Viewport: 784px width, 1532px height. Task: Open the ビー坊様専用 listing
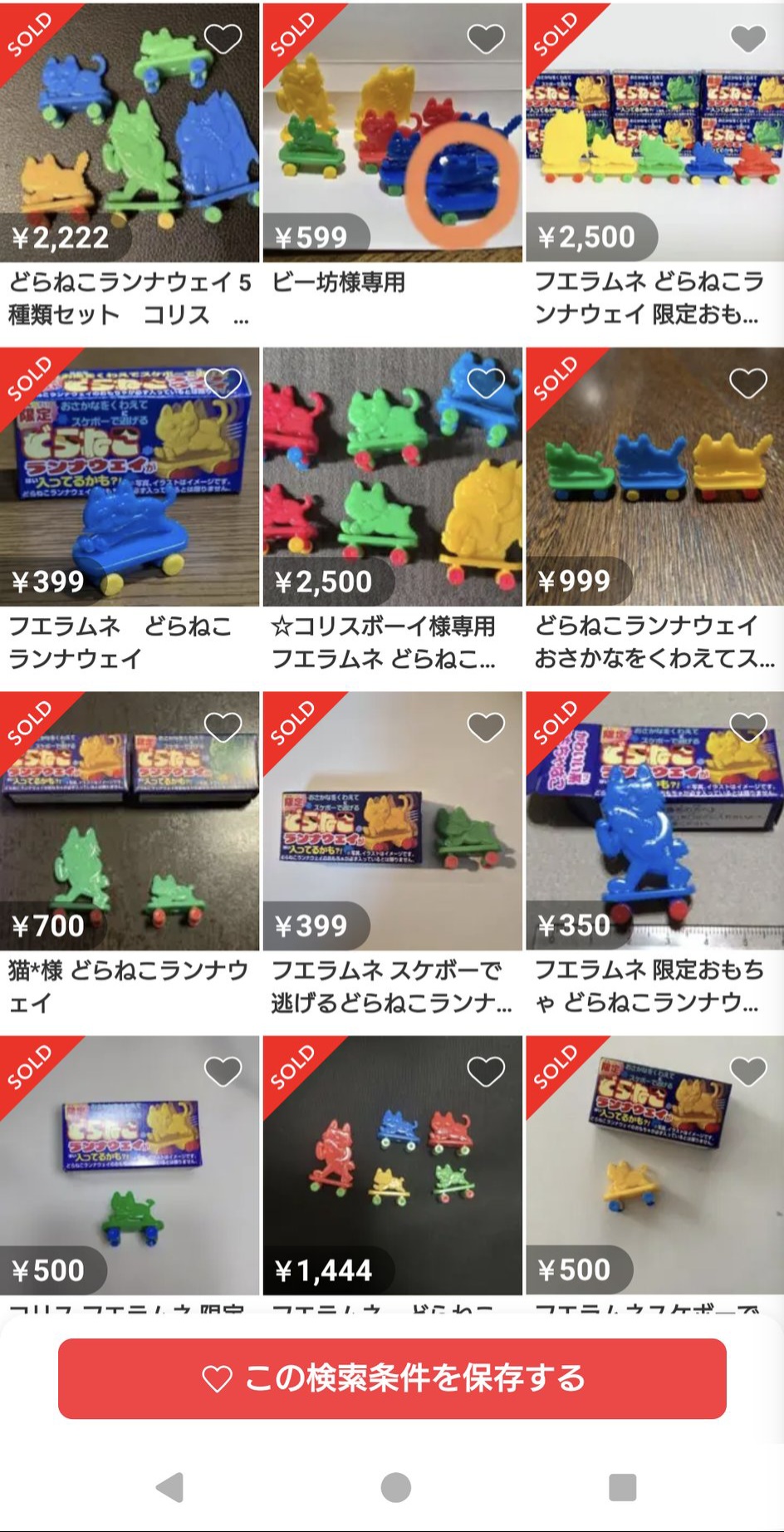click(392, 133)
